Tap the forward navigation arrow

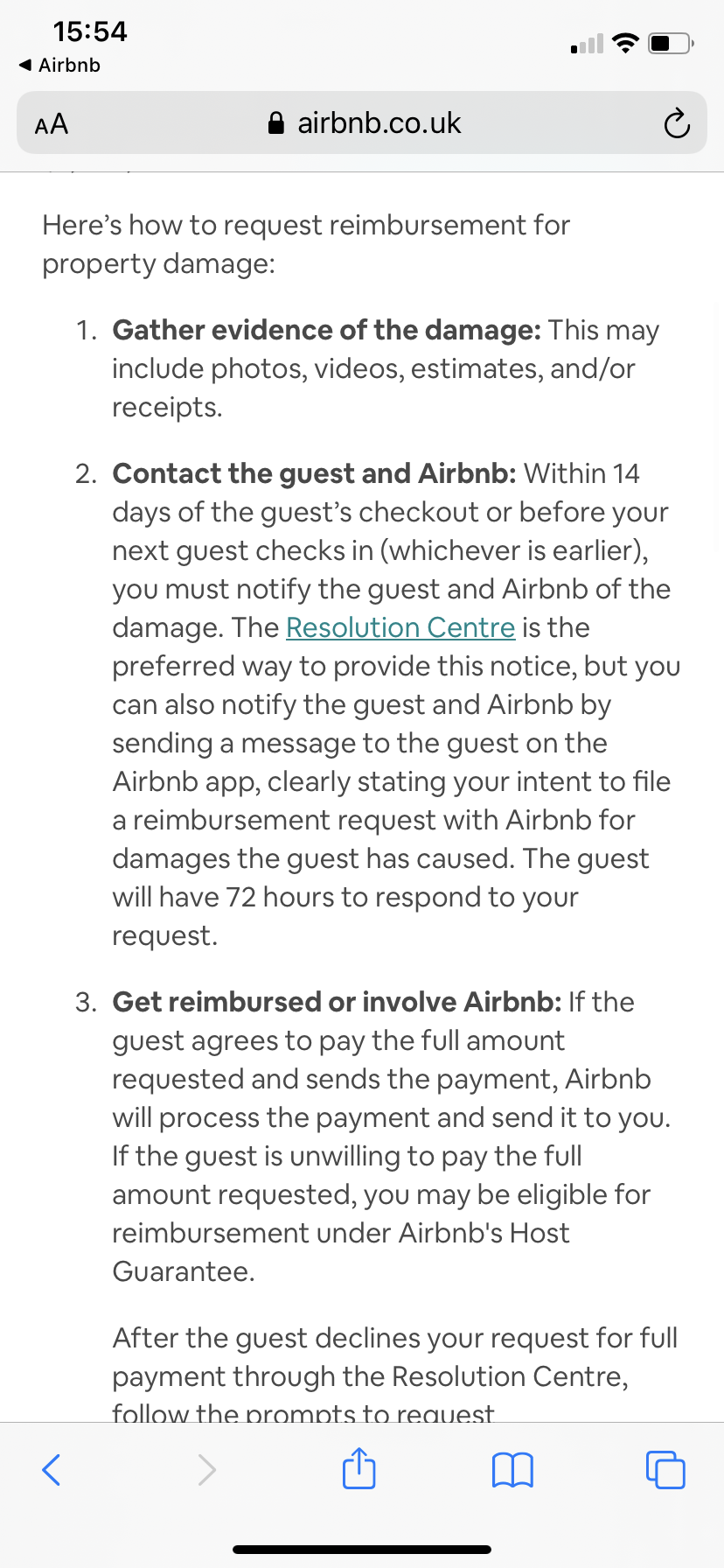[205, 1469]
